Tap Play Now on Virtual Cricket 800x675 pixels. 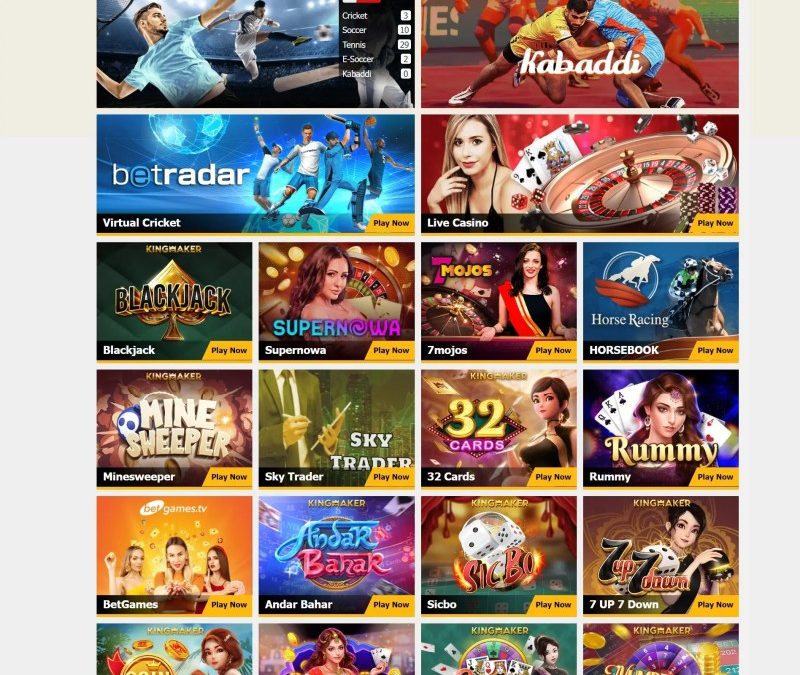pyautogui.click(x=391, y=223)
